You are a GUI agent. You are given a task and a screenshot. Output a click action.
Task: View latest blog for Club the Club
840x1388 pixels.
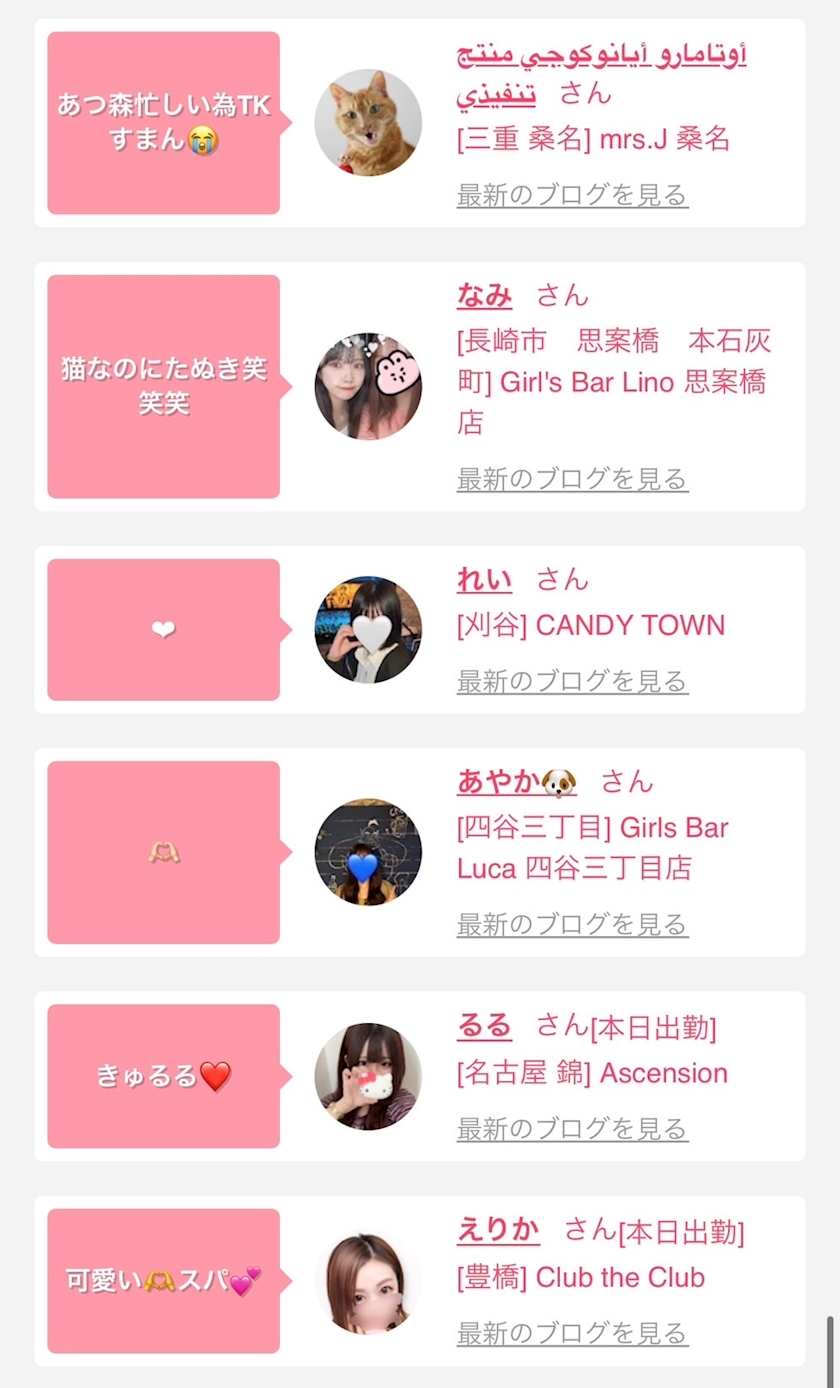pyautogui.click(x=572, y=1333)
